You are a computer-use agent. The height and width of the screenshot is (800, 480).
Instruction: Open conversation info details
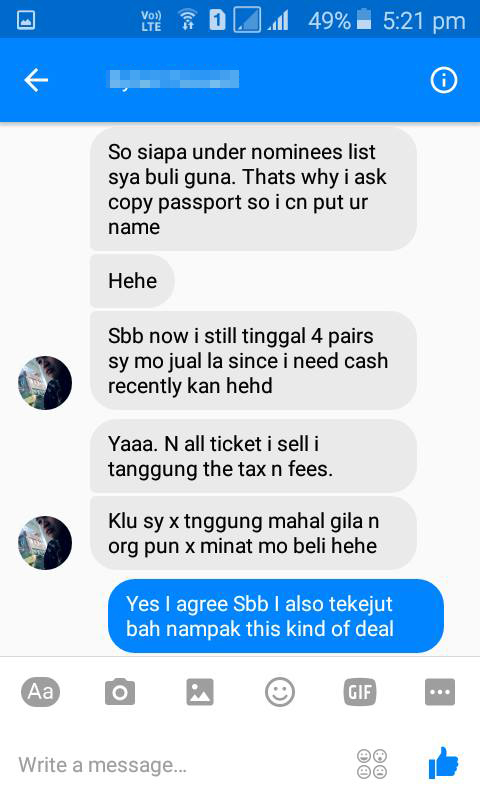pyautogui.click(x=443, y=80)
